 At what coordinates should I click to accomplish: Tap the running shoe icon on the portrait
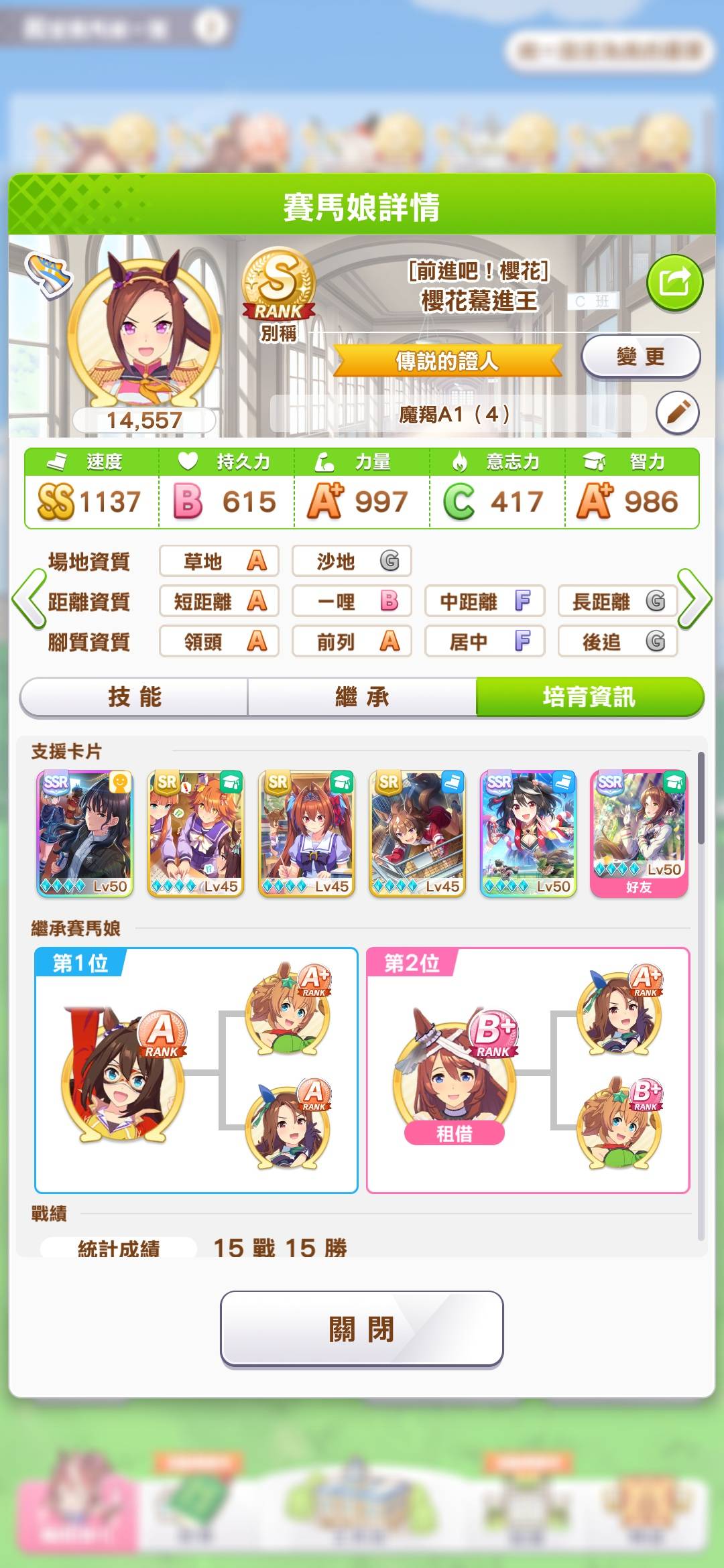tap(48, 275)
